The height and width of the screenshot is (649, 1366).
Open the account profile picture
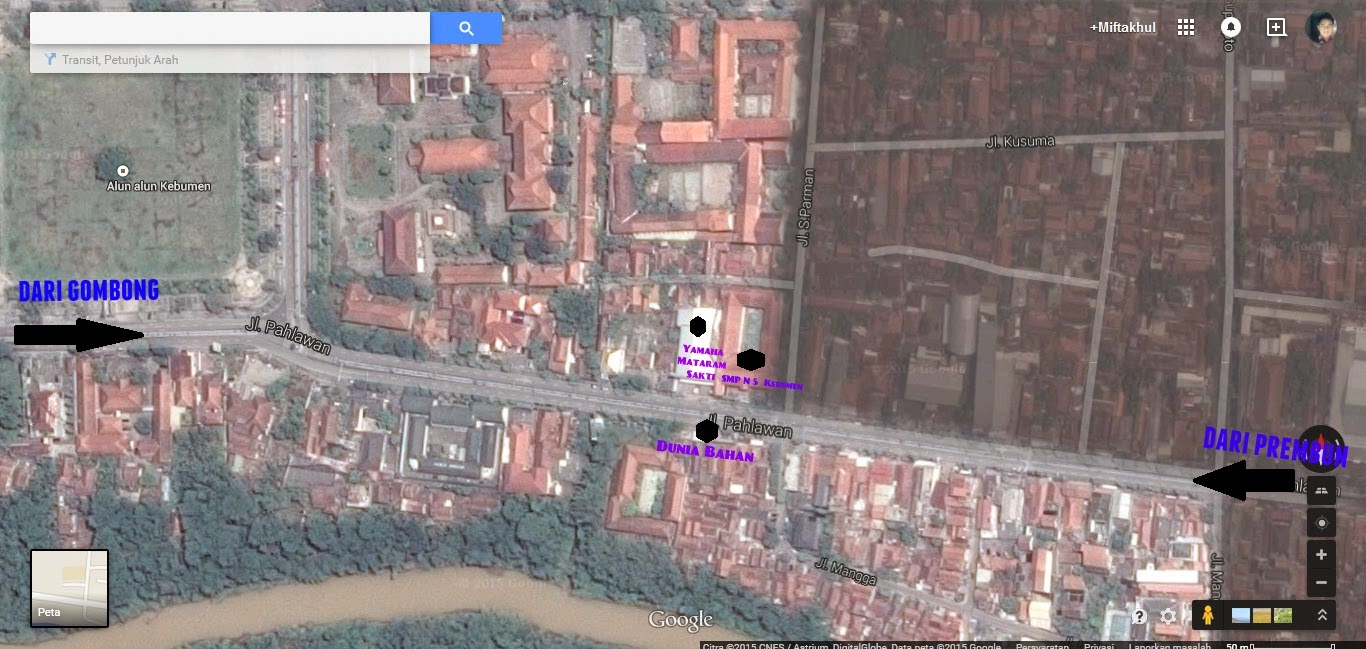point(1321,27)
